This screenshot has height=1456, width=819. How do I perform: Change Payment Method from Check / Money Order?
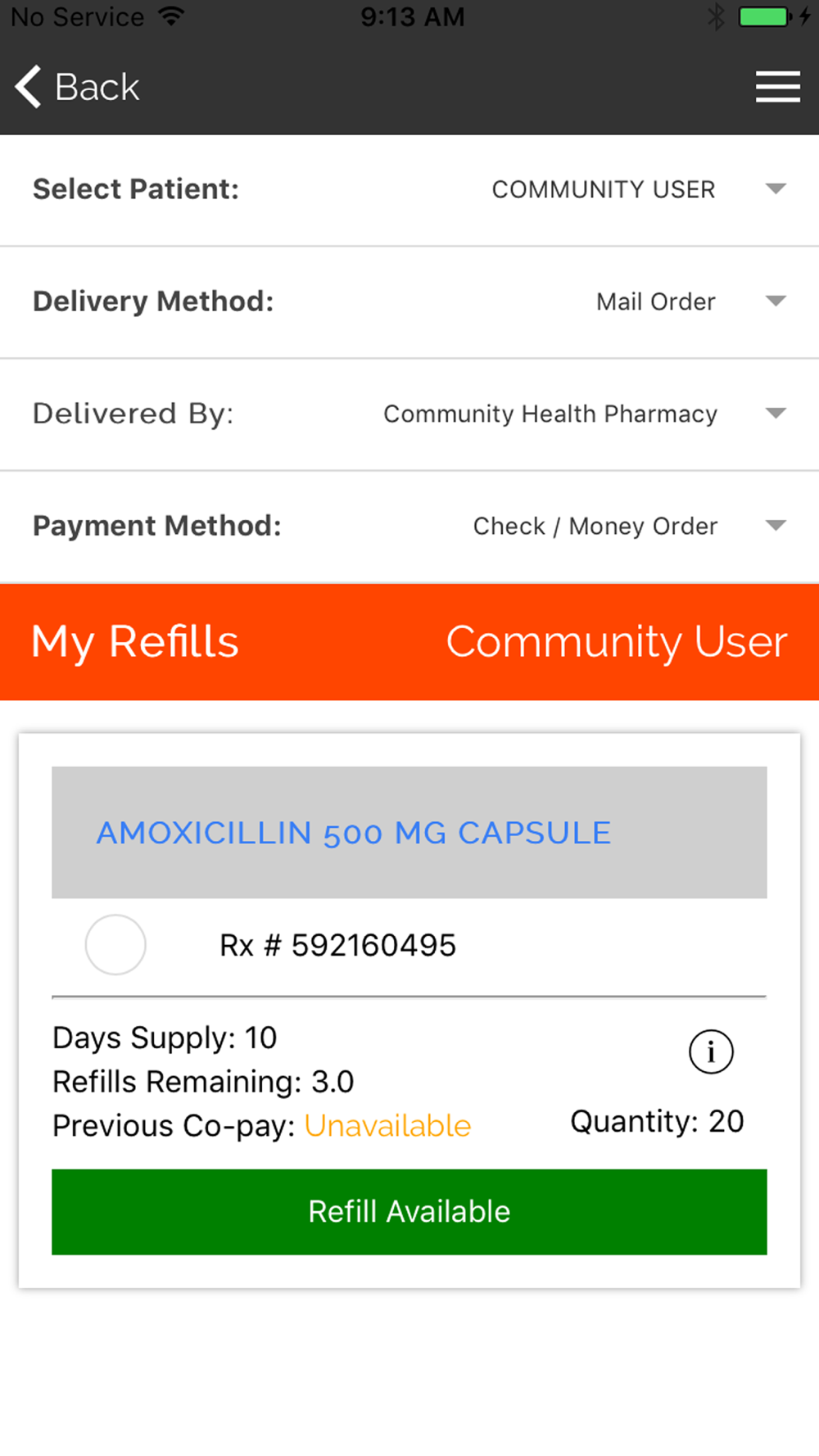click(x=409, y=527)
